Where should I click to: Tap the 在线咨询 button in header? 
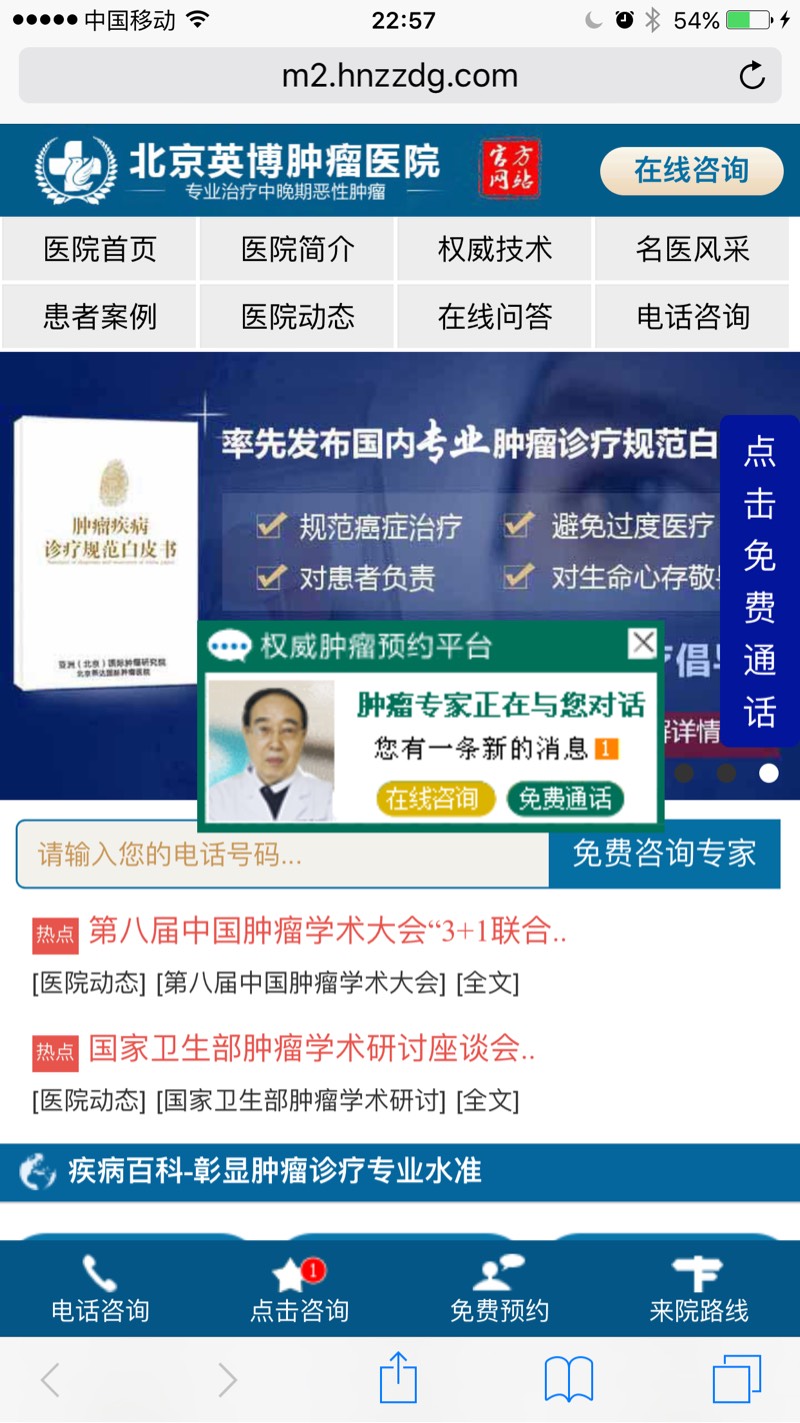[691, 171]
